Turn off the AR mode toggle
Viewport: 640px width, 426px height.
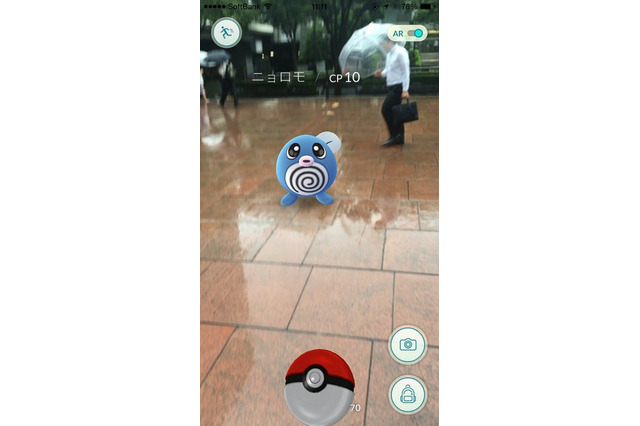415,33
